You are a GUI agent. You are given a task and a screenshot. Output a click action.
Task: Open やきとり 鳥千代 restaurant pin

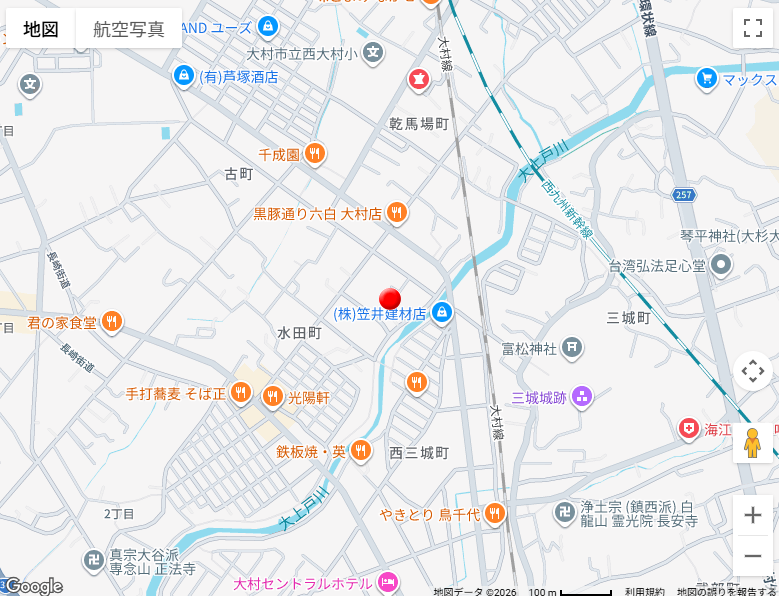pyautogui.click(x=494, y=514)
